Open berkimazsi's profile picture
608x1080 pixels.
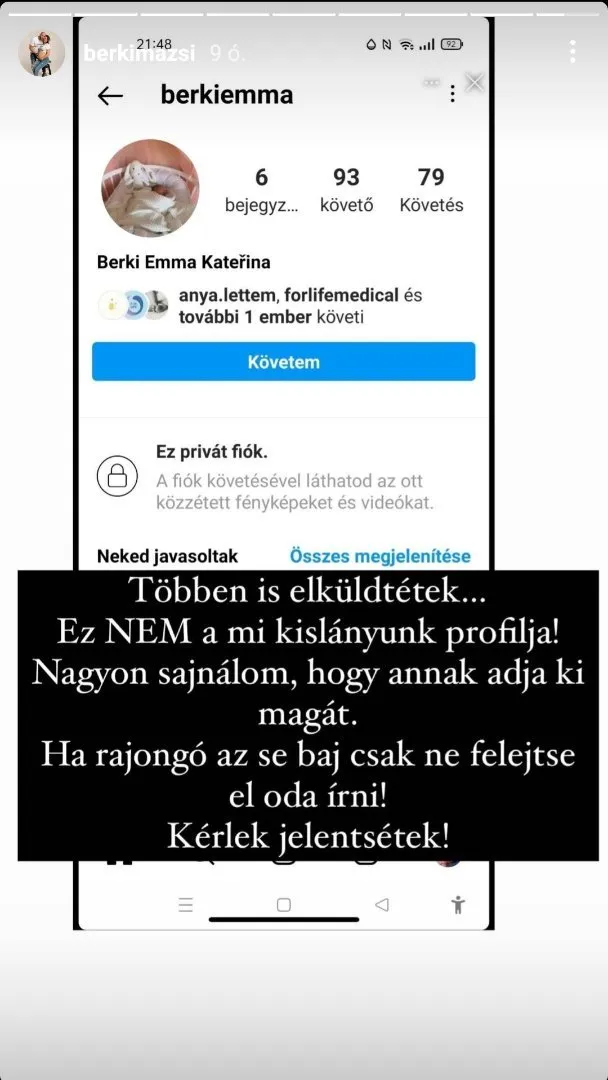41,53
